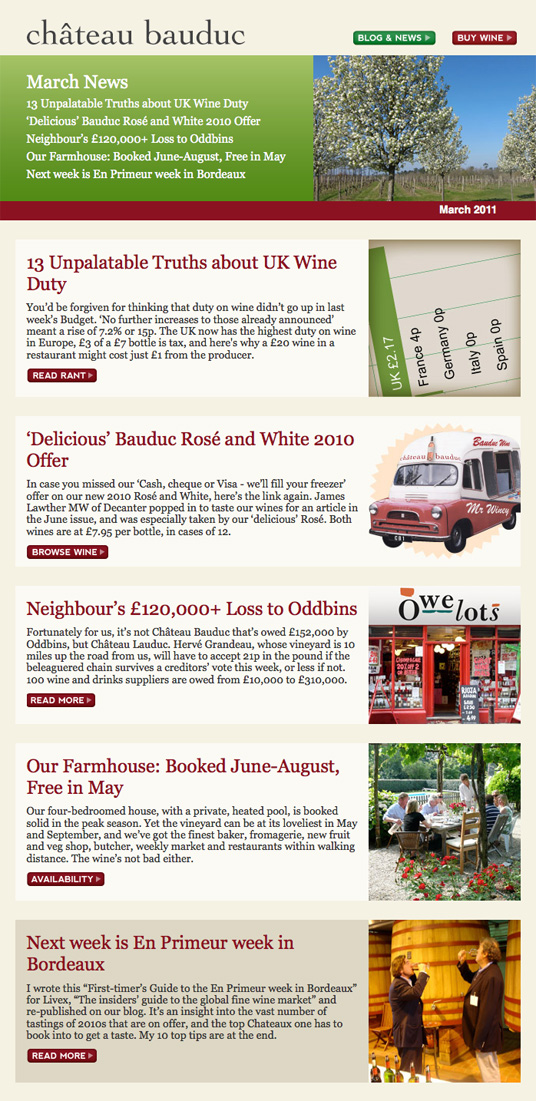
Task: Open the UK wine duty chart image
Action: point(445,318)
